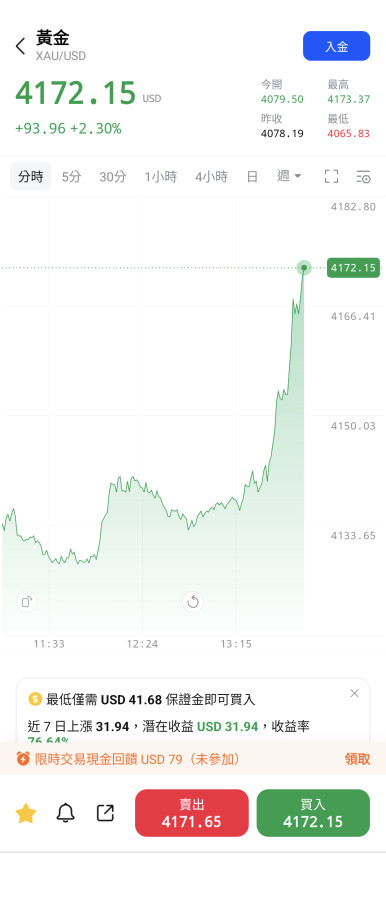Remove gold from favorites with the star

26,813
